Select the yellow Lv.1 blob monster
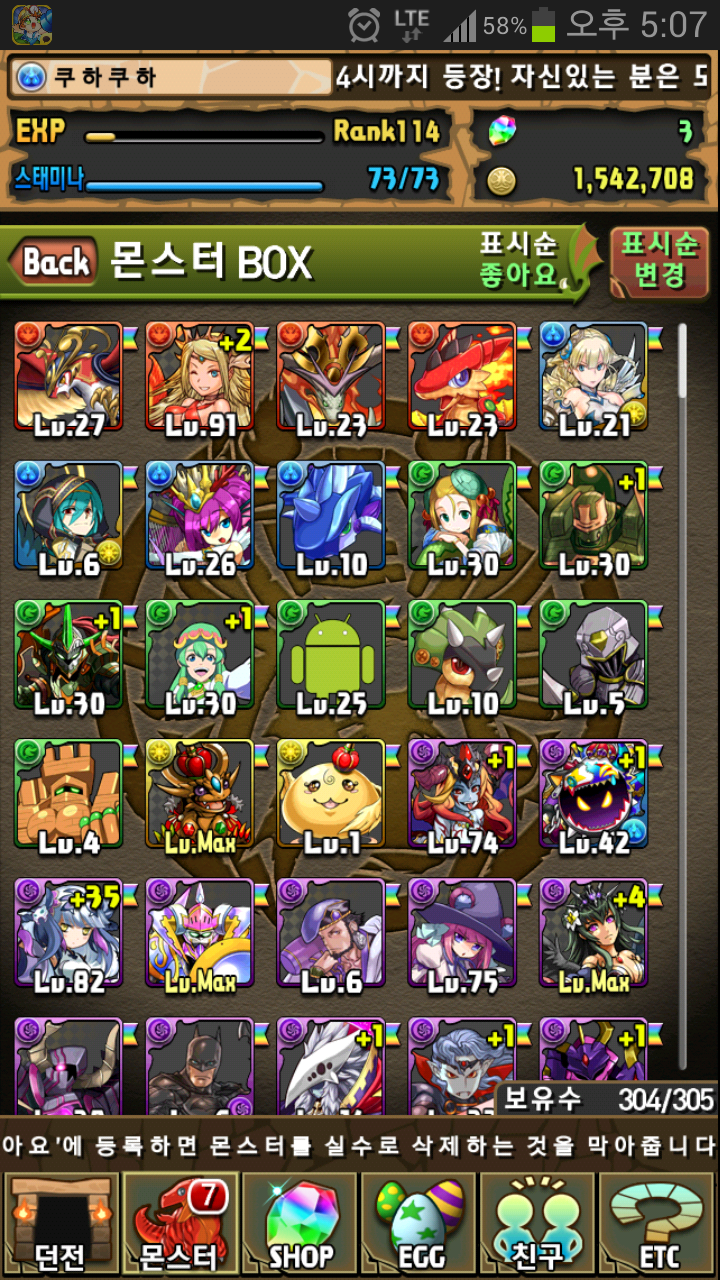Image resolution: width=720 pixels, height=1280 pixels. click(331, 794)
